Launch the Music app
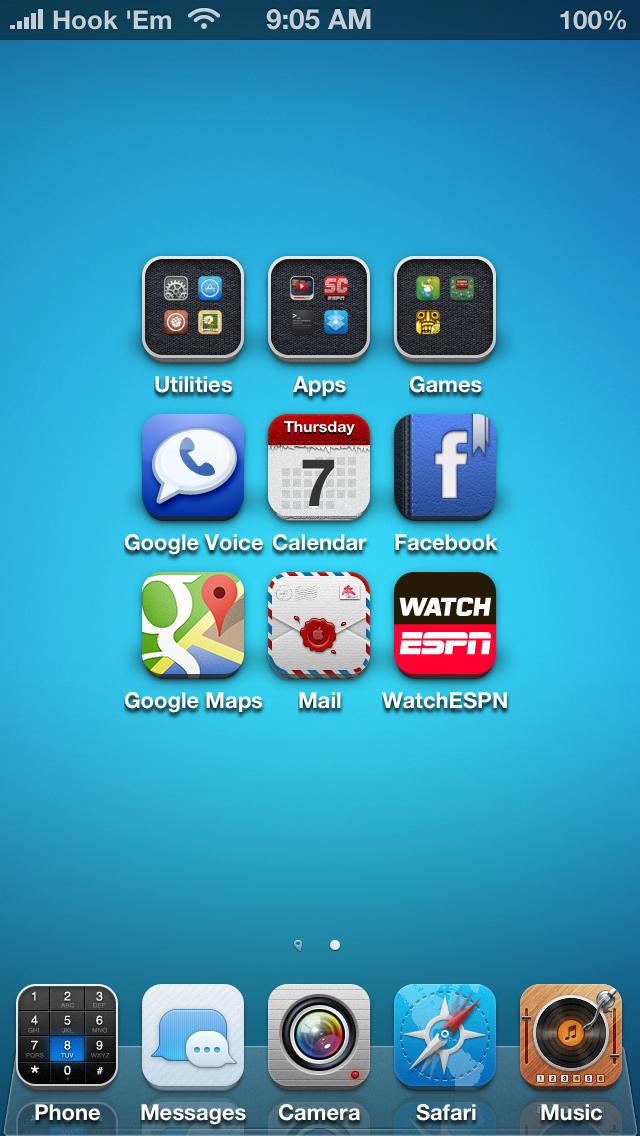Viewport: 640px width, 1136px height. point(571,1035)
